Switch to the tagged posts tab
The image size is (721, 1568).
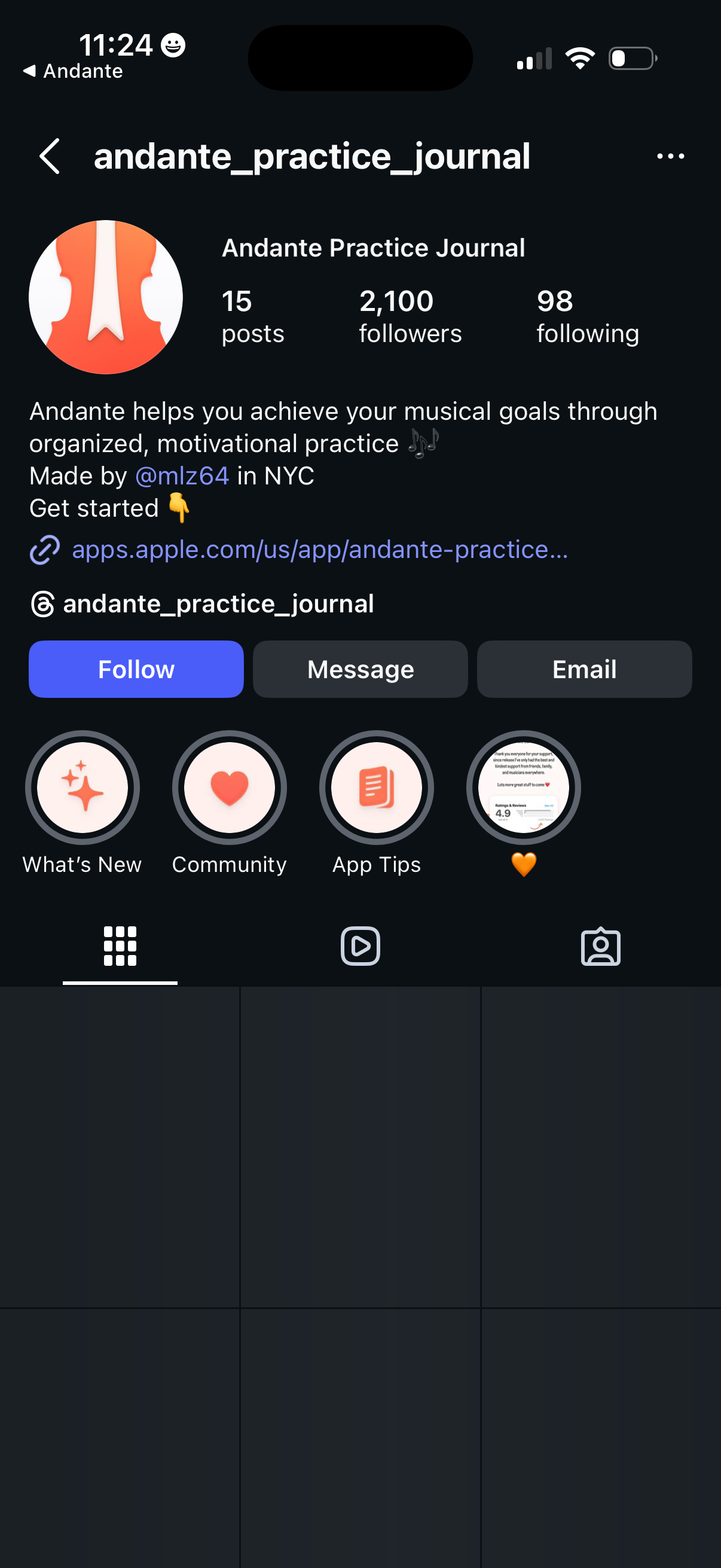[x=600, y=947]
